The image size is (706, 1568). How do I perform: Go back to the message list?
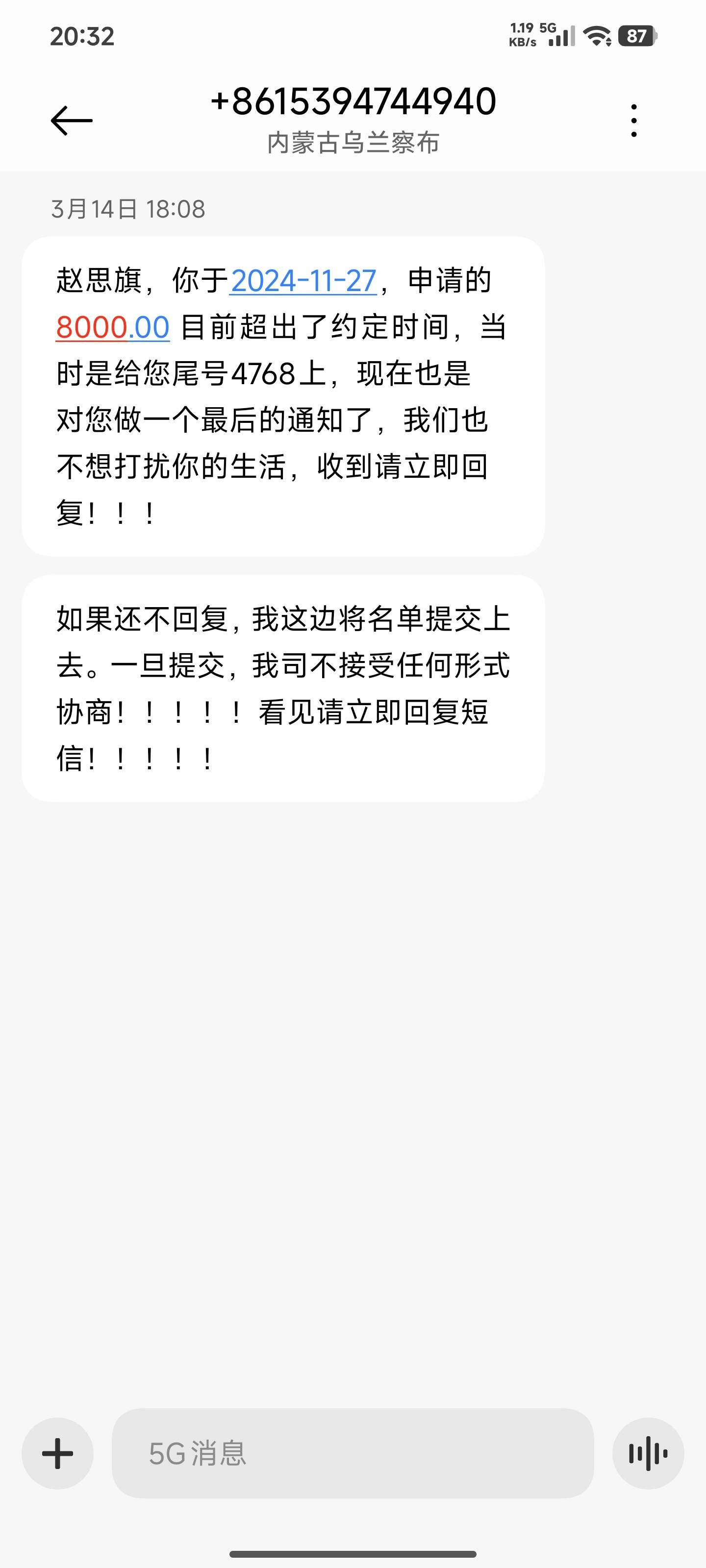click(x=71, y=120)
